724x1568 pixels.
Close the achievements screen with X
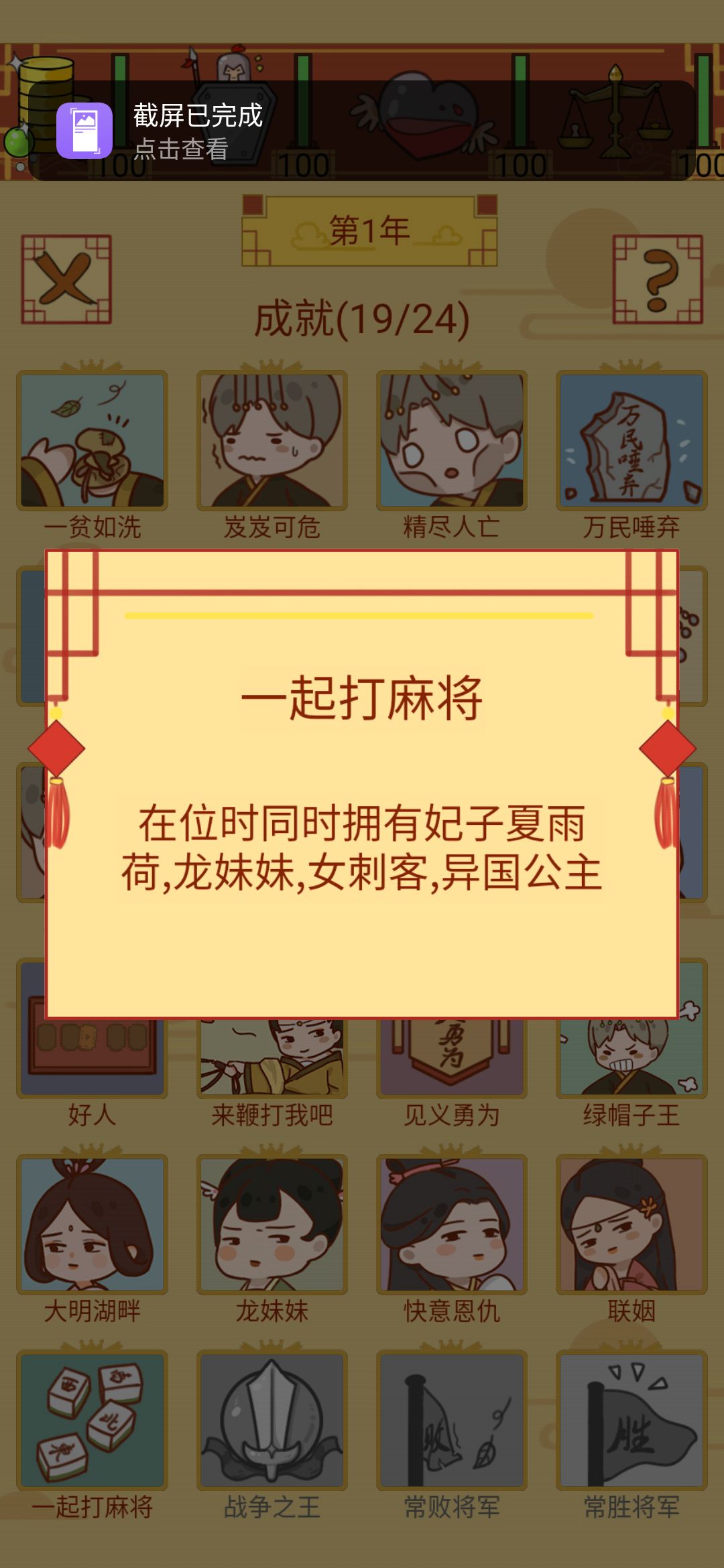tap(66, 279)
